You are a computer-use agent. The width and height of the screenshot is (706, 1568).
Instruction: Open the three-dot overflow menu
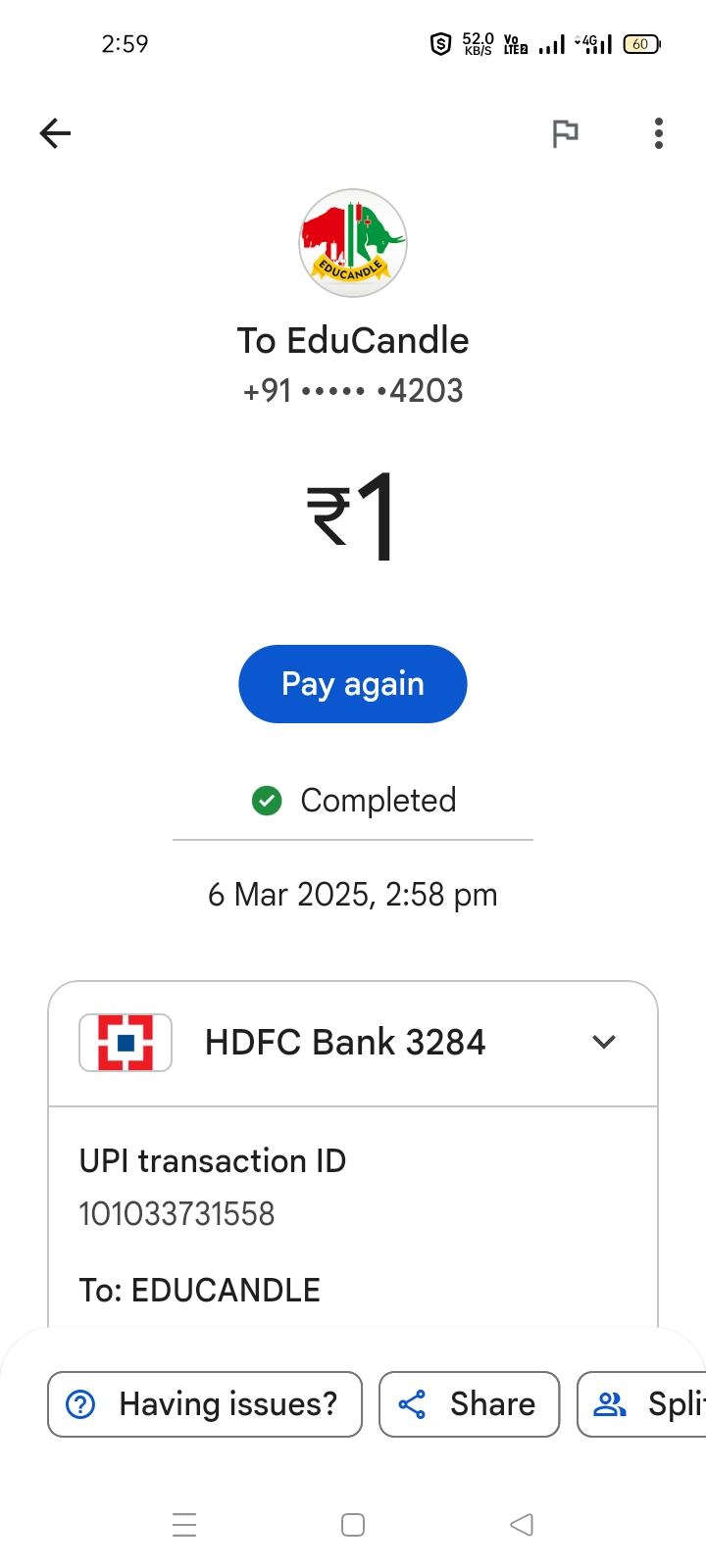(659, 133)
